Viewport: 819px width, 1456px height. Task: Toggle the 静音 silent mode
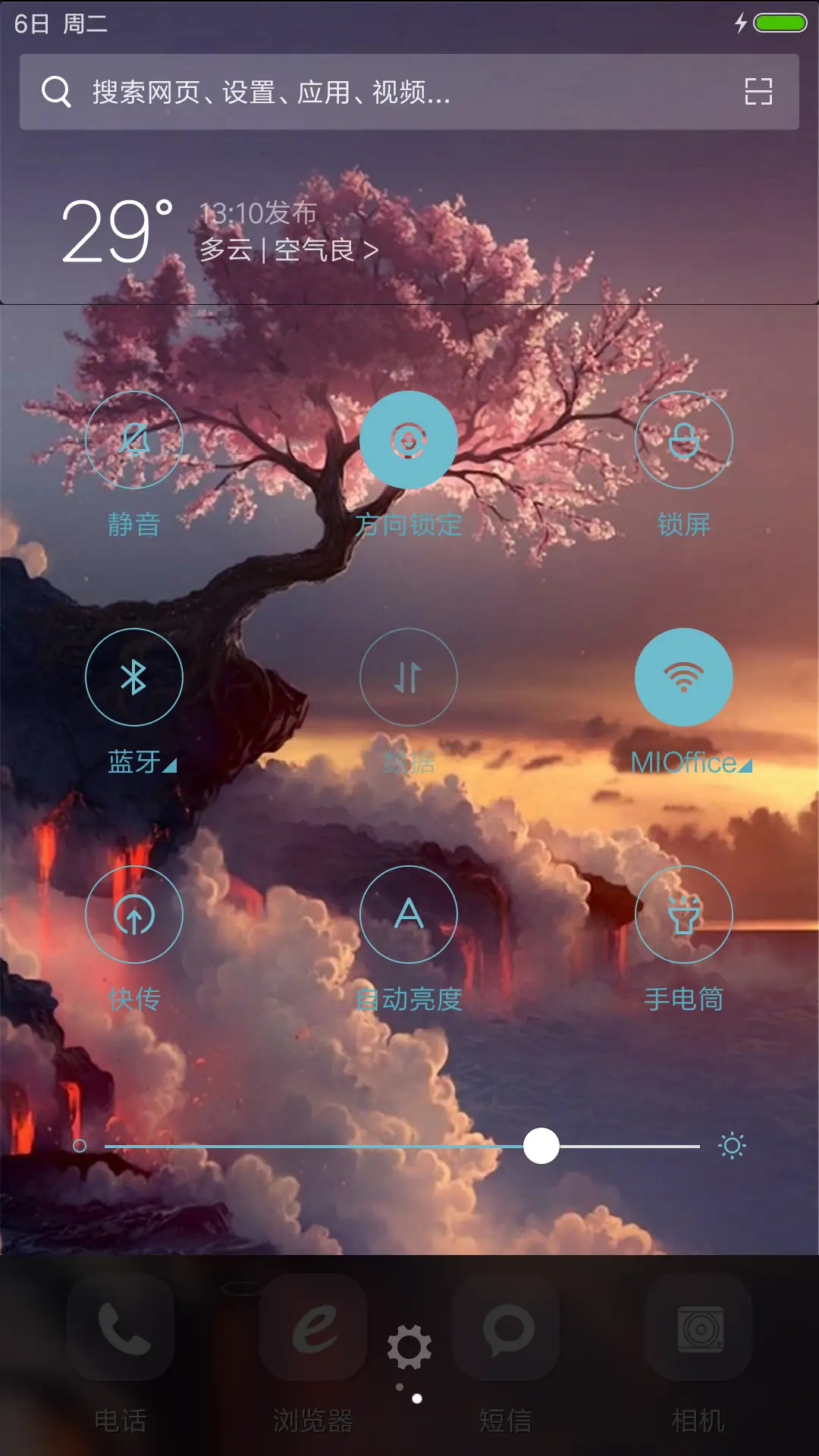(134, 440)
